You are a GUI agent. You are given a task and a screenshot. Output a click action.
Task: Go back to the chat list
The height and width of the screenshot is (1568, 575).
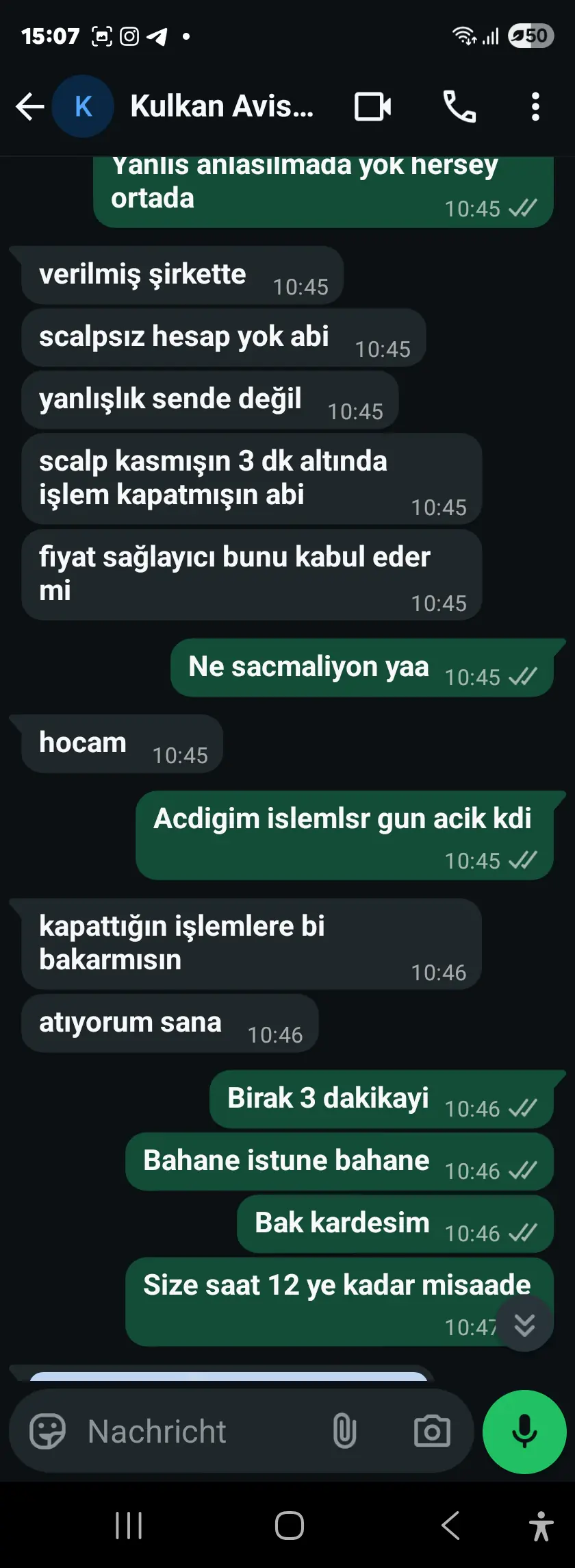pyautogui.click(x=29, y=106)
